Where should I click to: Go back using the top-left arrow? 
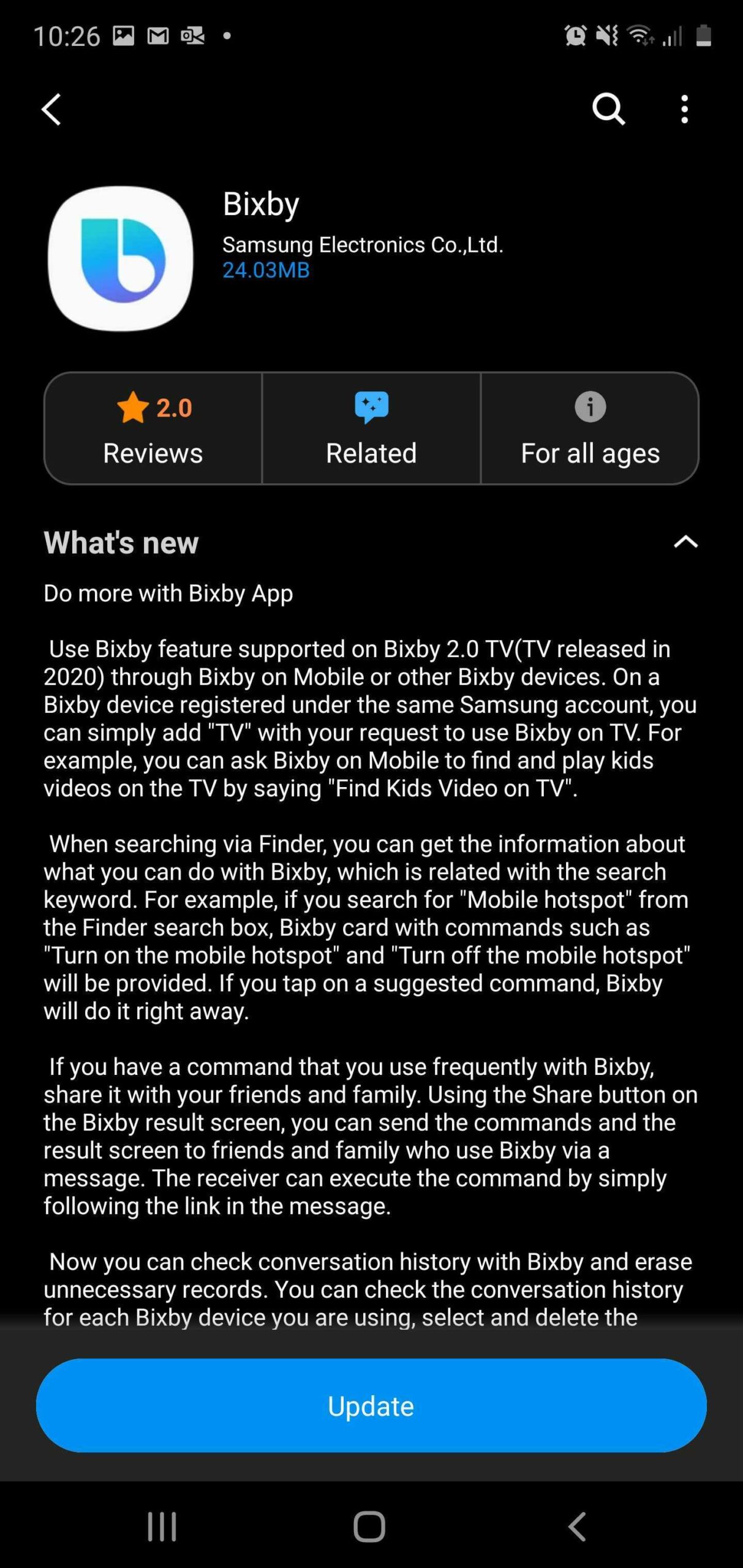point(51,110)
